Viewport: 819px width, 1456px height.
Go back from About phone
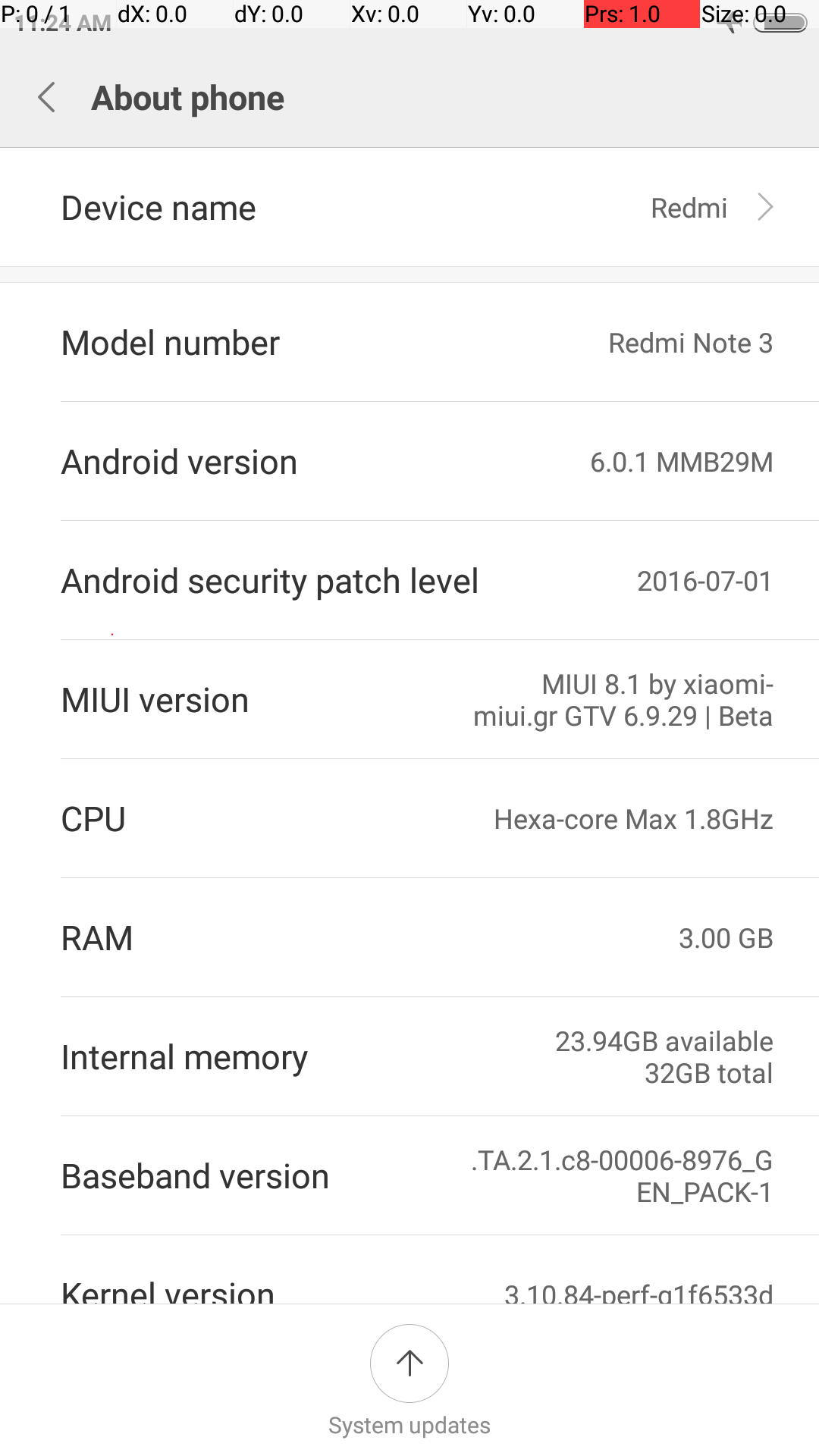point(47,98)
